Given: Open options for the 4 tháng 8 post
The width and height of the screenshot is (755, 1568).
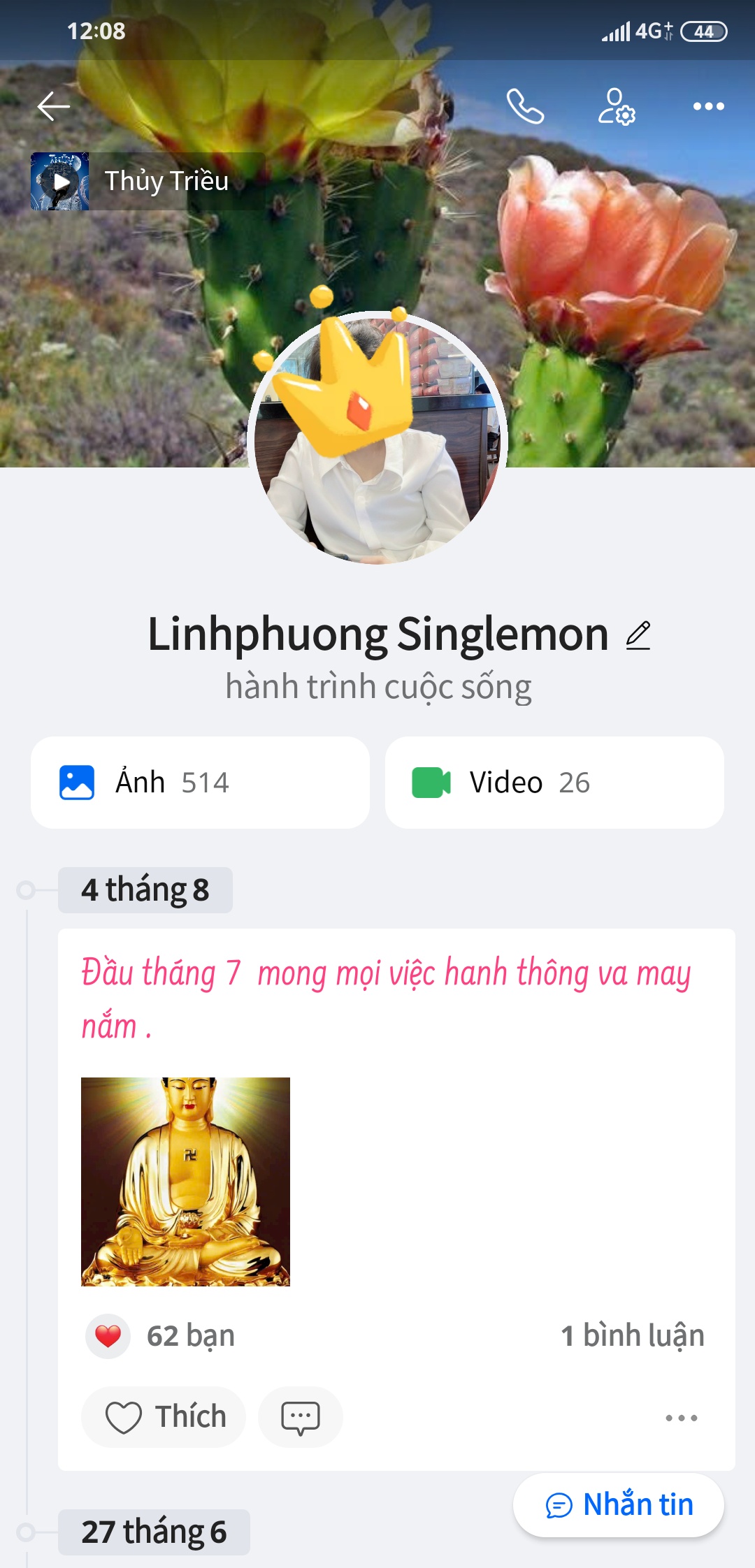Looking at the screenshot, I should click(681, 1418).
